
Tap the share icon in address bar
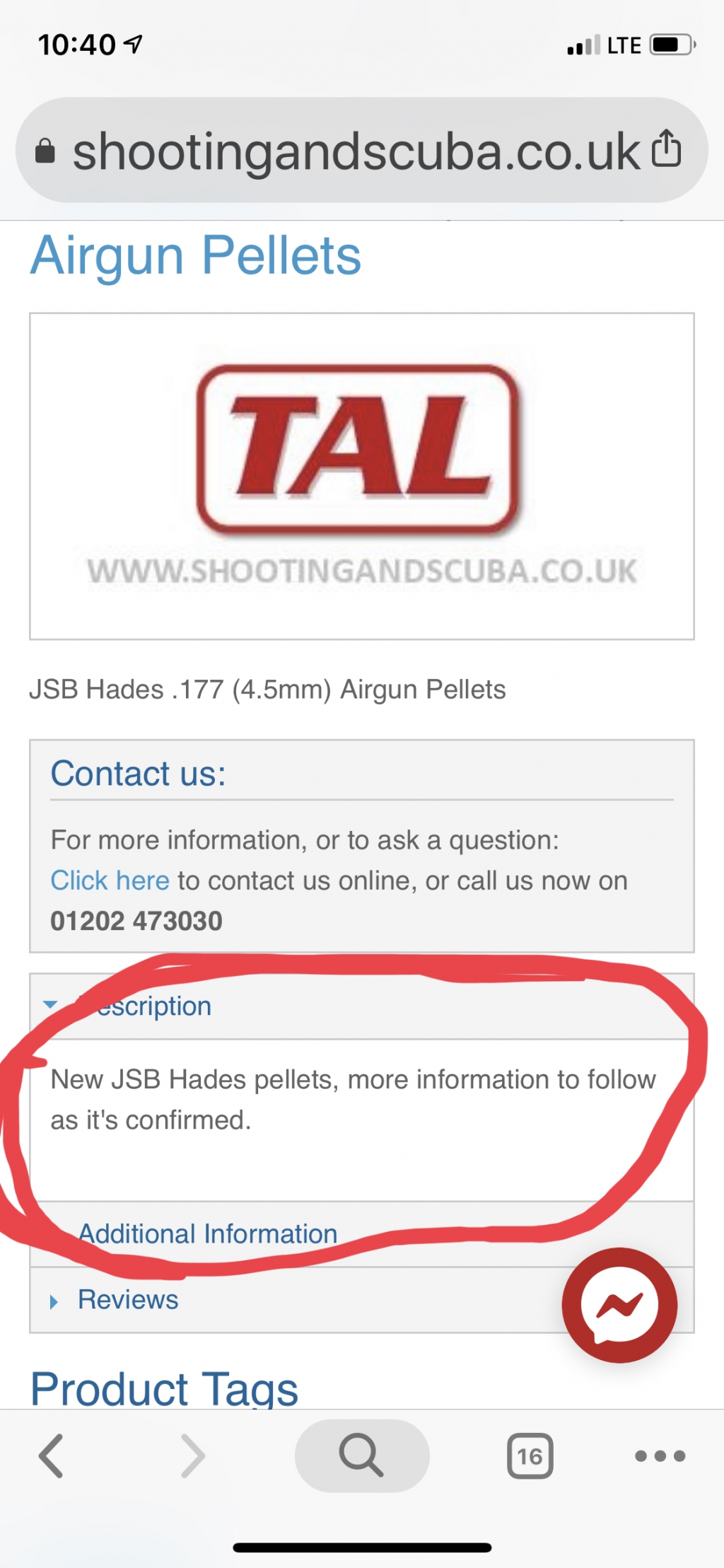tap(666, 149)
